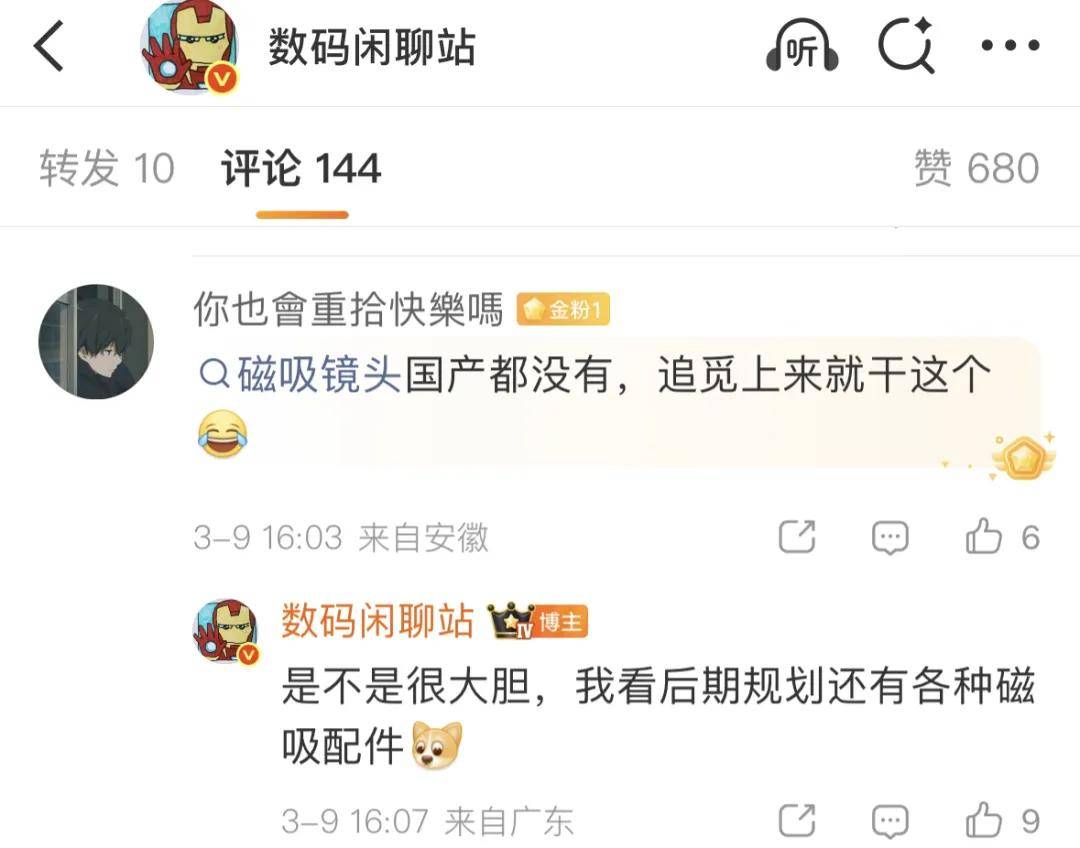Screen dimensions: 1080x848
Task: Open the three-dot overflow menu
Action: pos(1010,46)
